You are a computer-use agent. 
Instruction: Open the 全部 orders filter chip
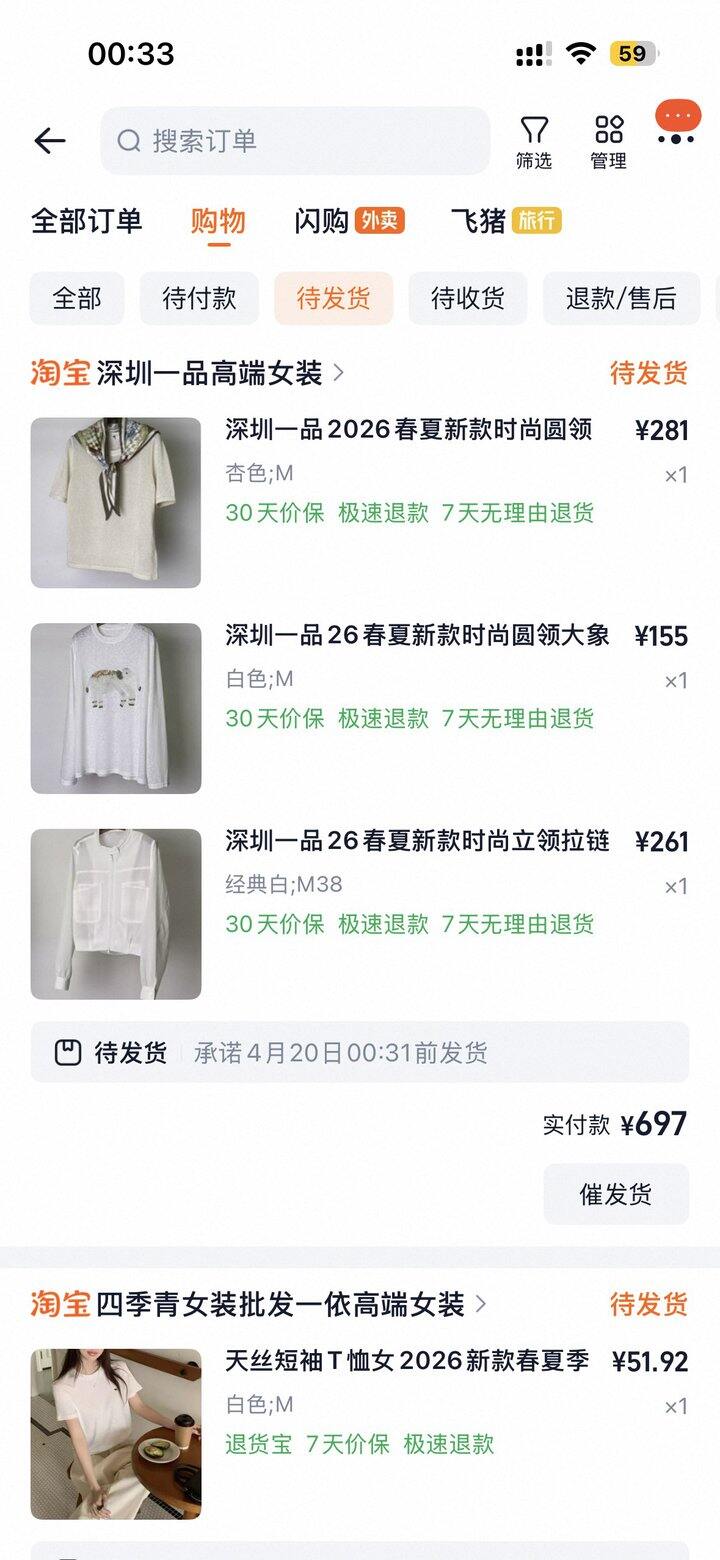[x=76, y=298]
